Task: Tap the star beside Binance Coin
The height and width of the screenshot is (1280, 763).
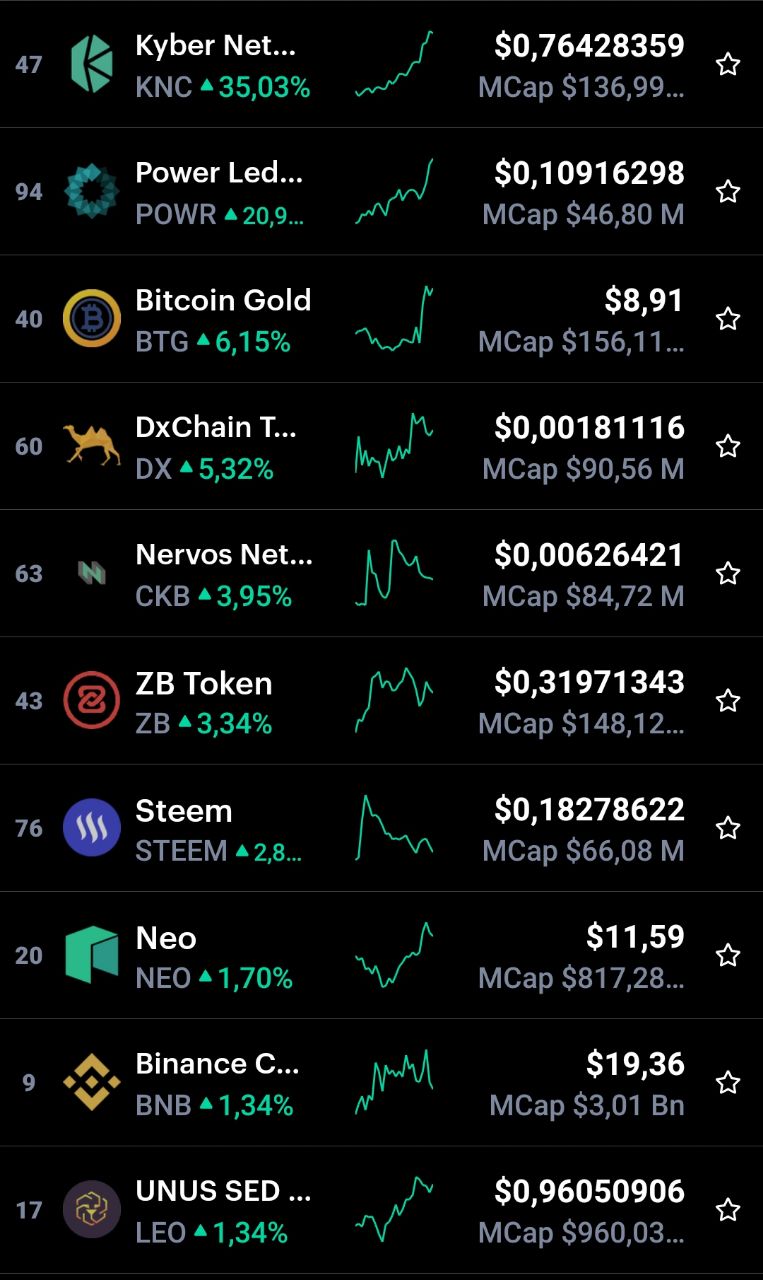Action: [728, 1082]
